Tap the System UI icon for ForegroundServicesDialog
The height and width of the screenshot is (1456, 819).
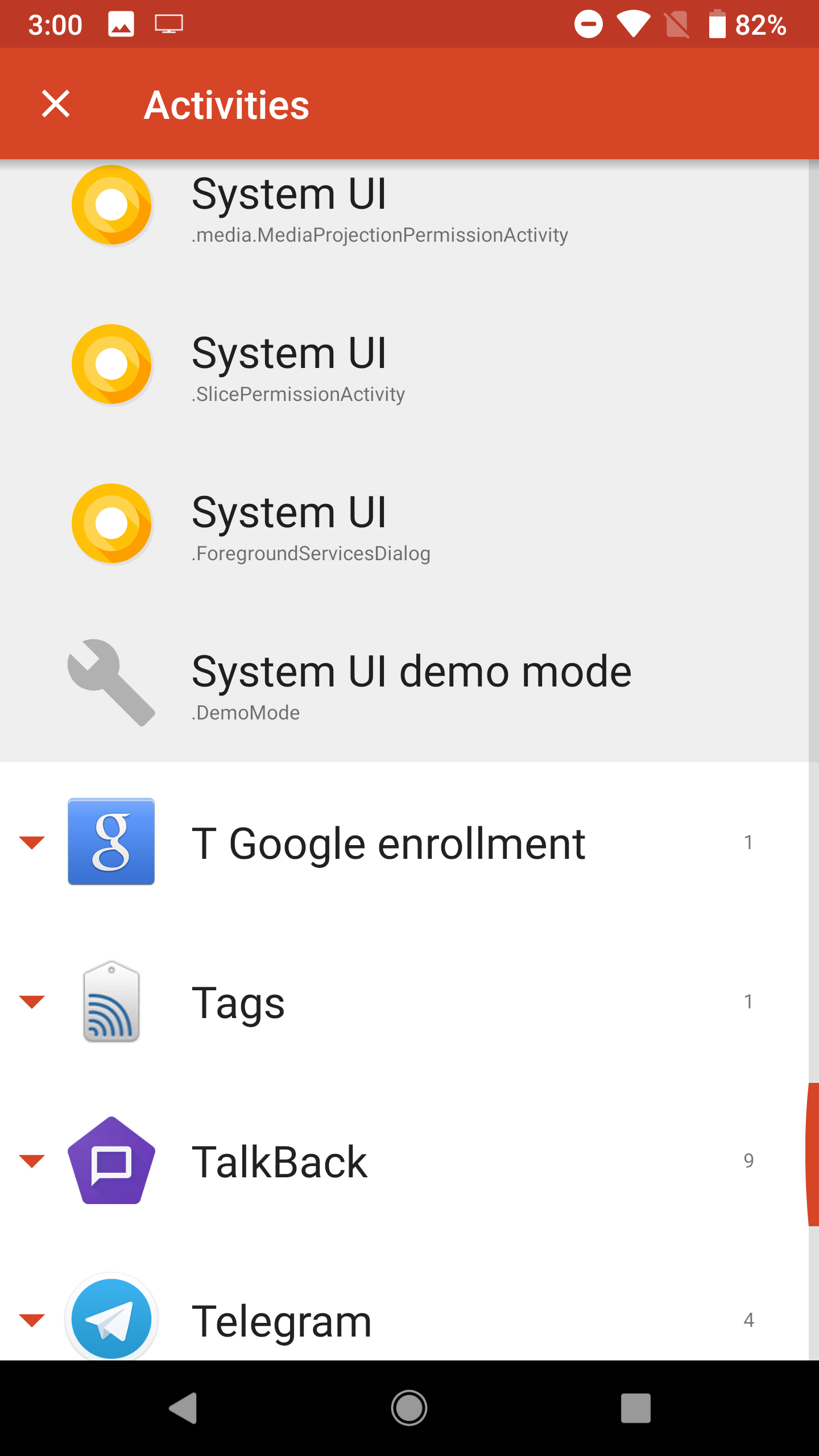click(111, 523)
